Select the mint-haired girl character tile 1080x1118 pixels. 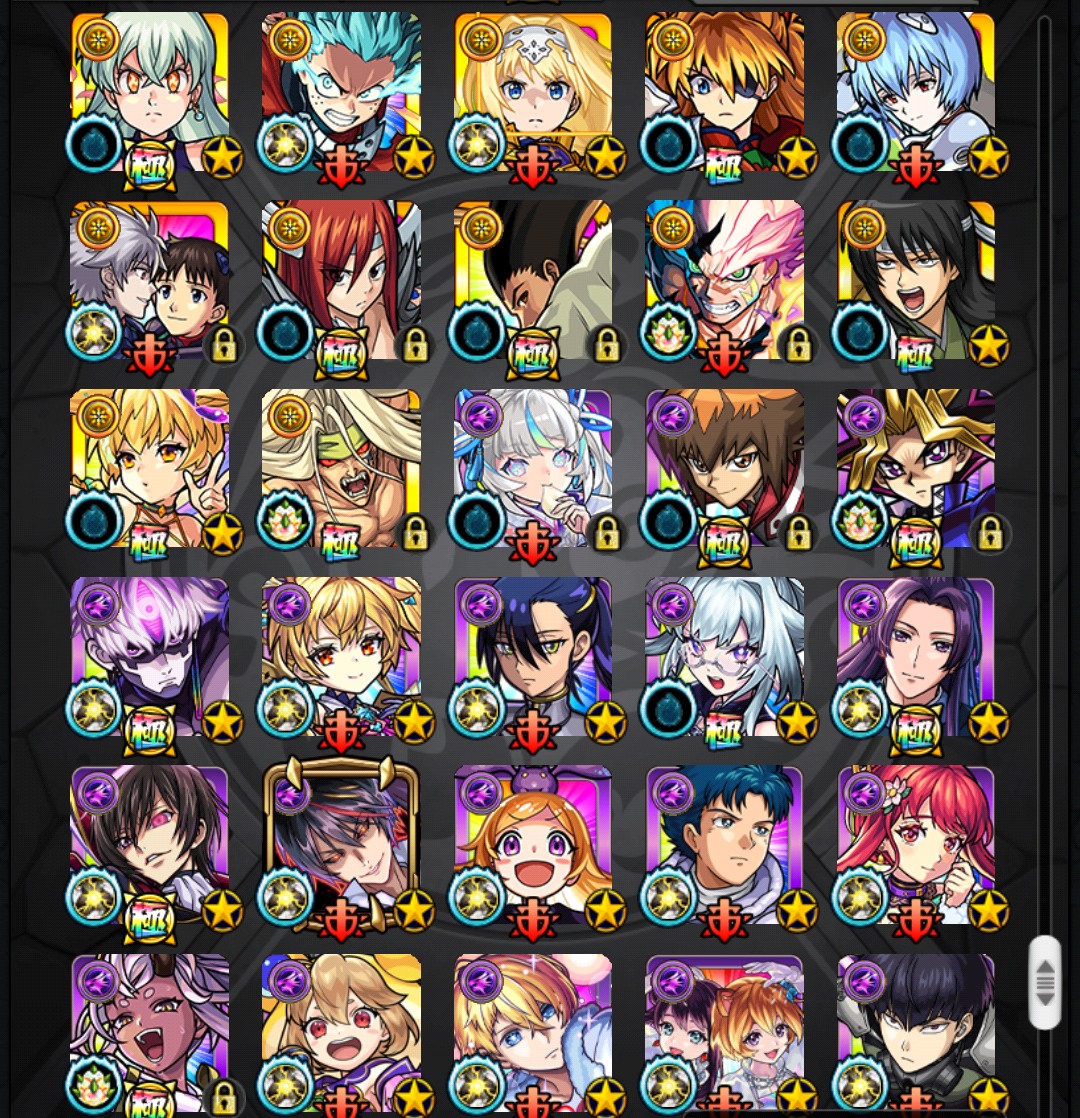150,95
